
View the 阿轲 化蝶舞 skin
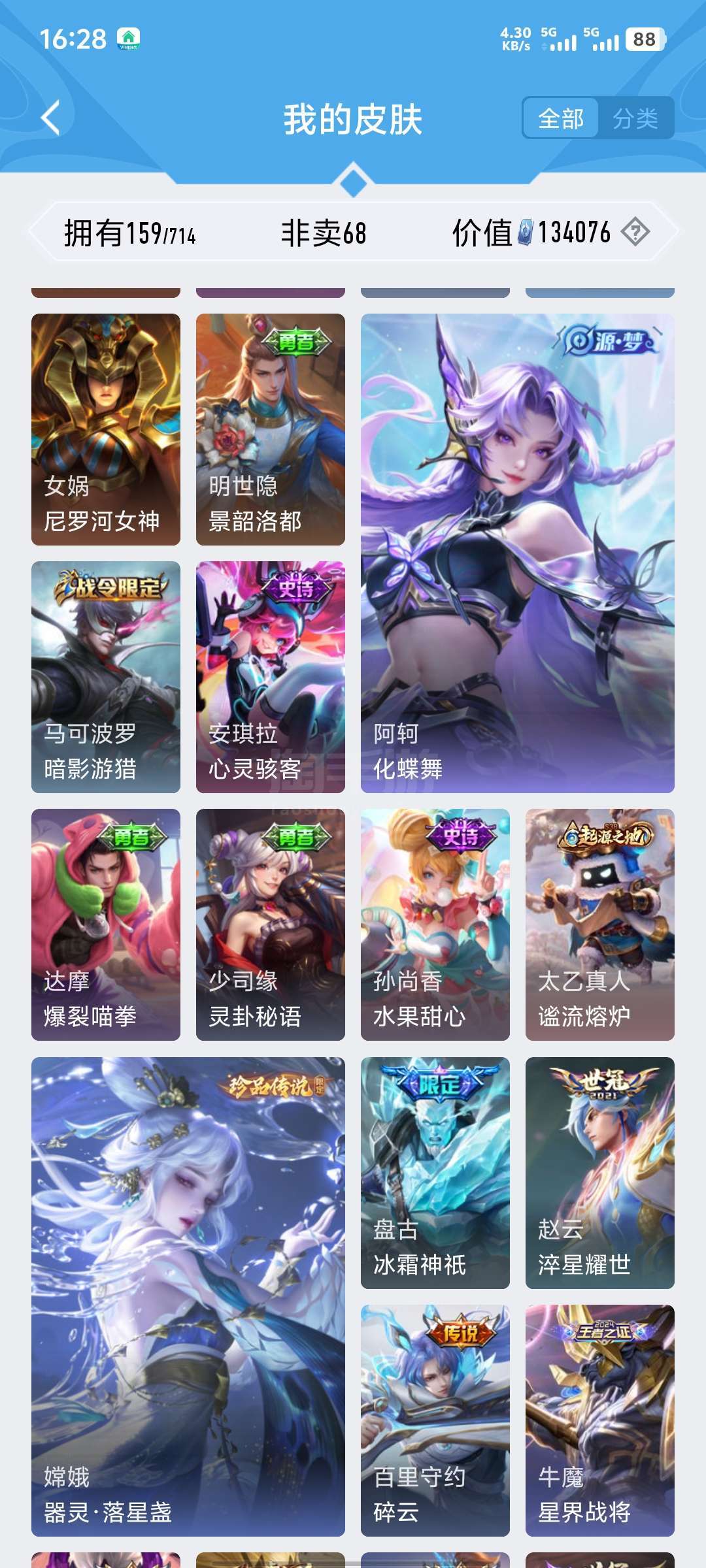(x=518, y=553)
